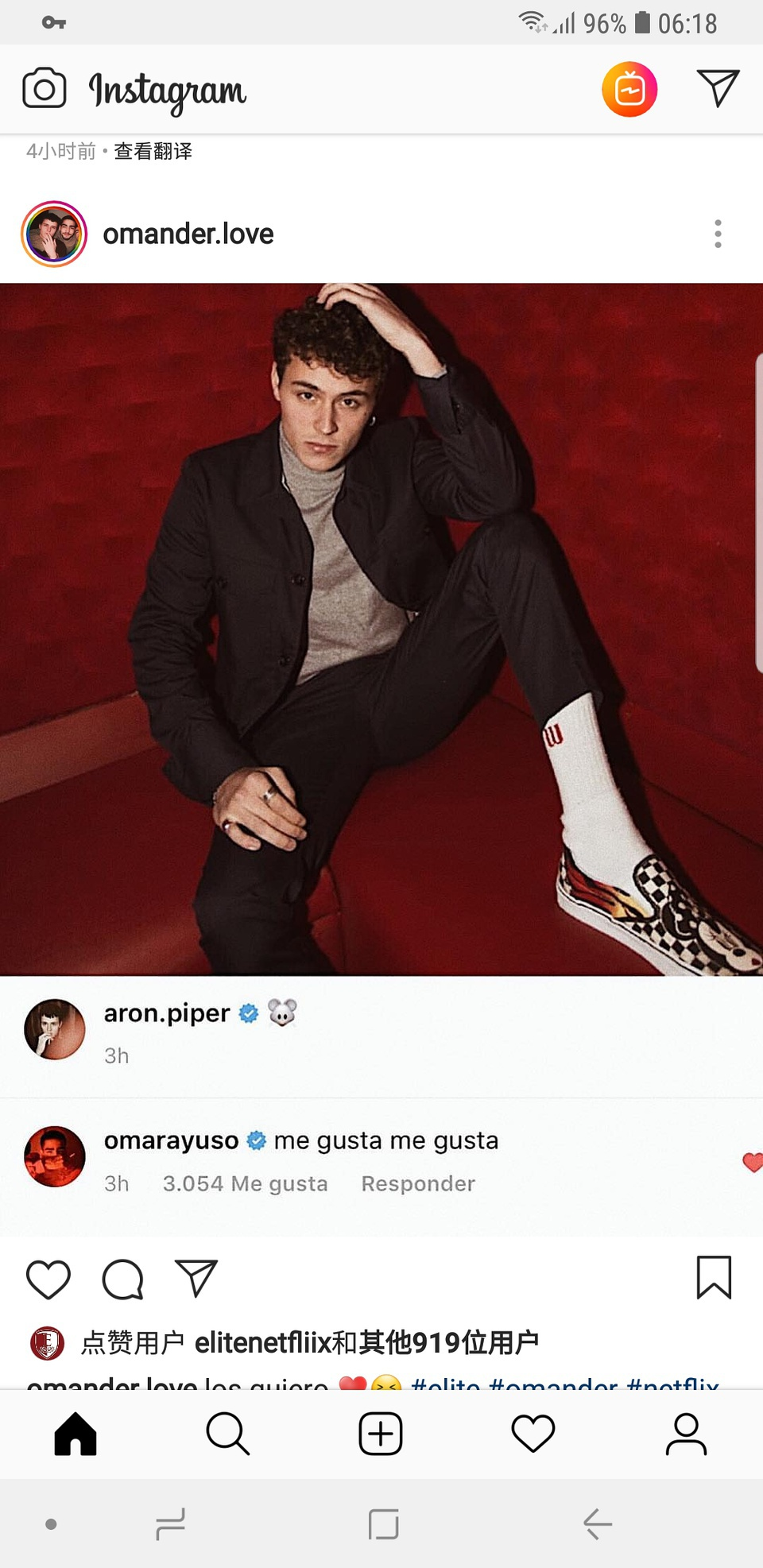Tap the 查看翻译 translation link

pos(153,151)
